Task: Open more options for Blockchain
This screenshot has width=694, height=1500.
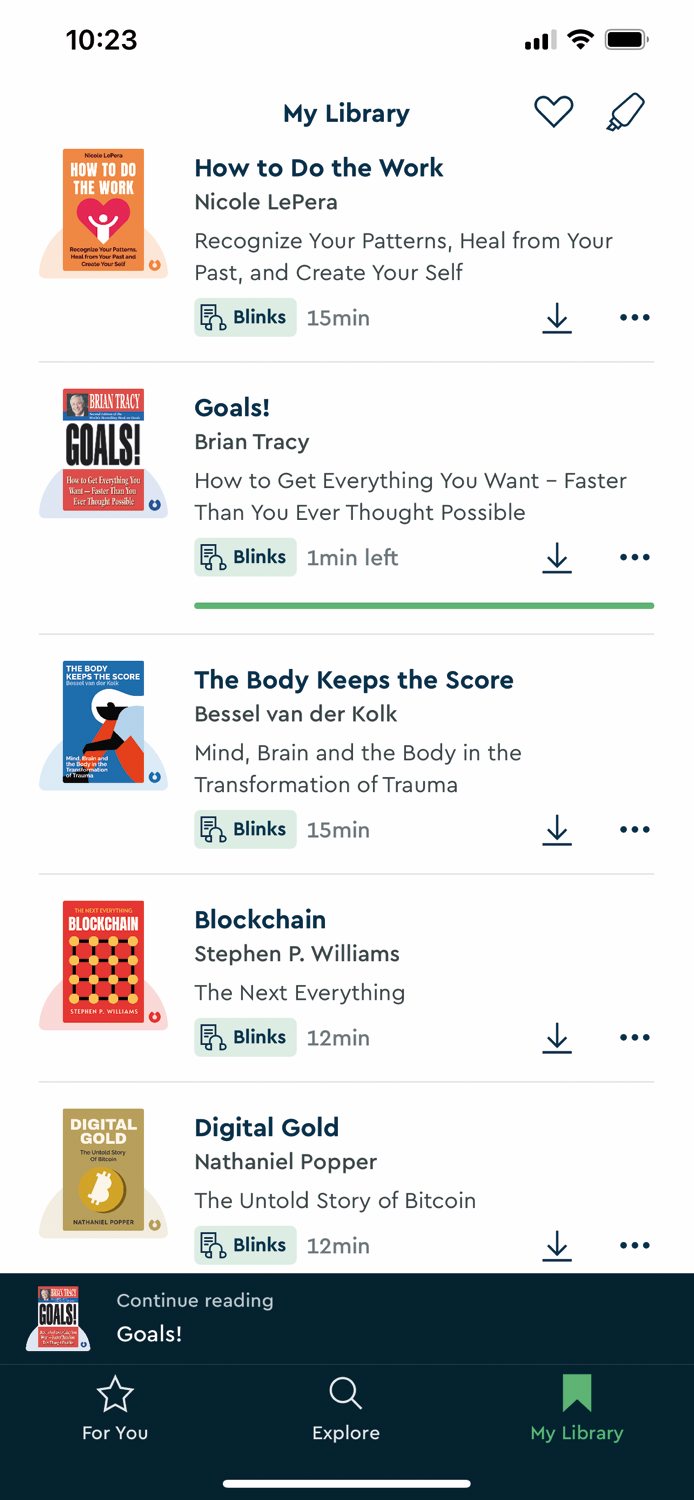Action: [635, 1038]
